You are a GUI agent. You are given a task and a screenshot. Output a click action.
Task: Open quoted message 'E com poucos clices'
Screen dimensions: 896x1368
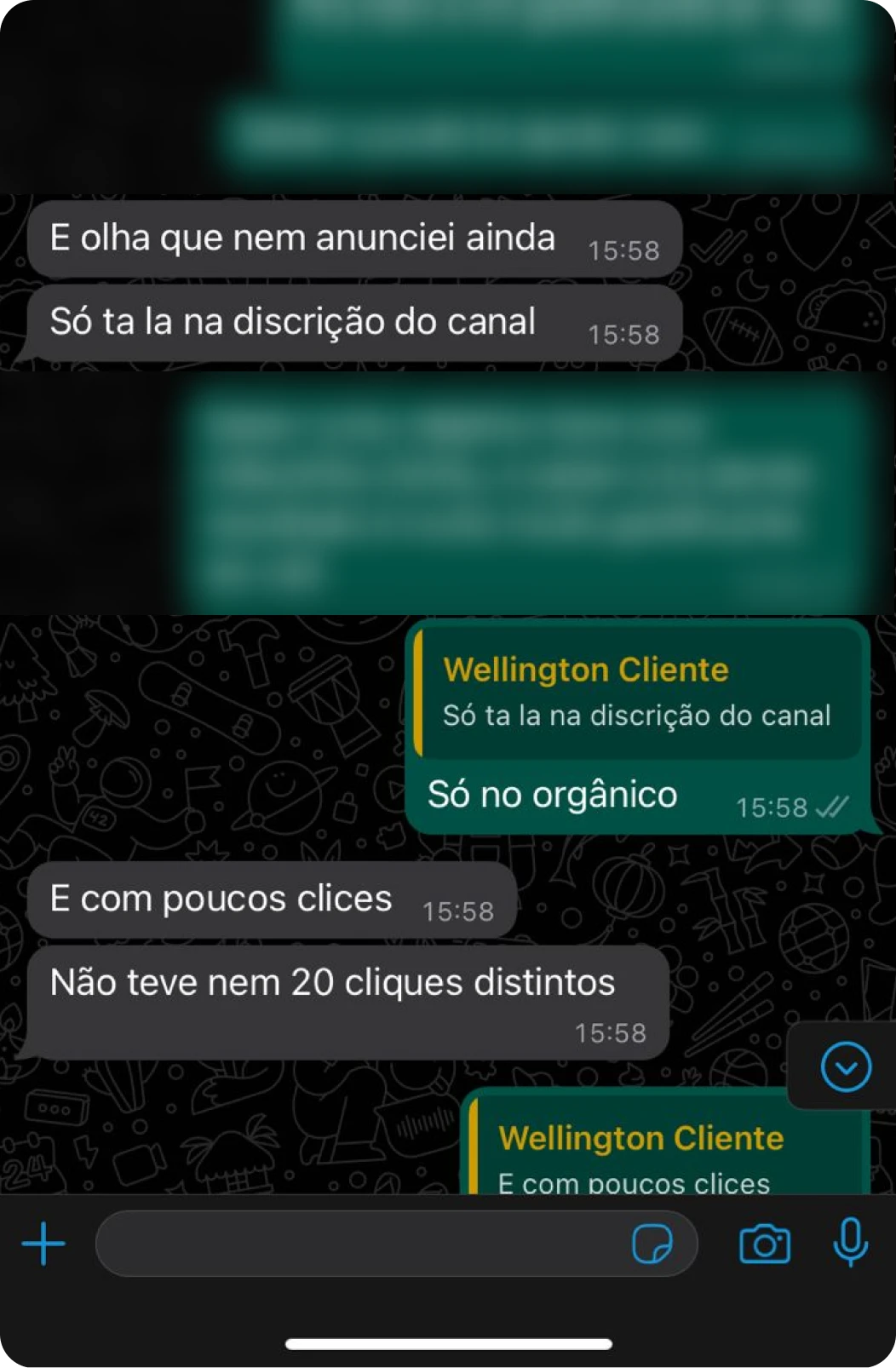pos(666,1157)
